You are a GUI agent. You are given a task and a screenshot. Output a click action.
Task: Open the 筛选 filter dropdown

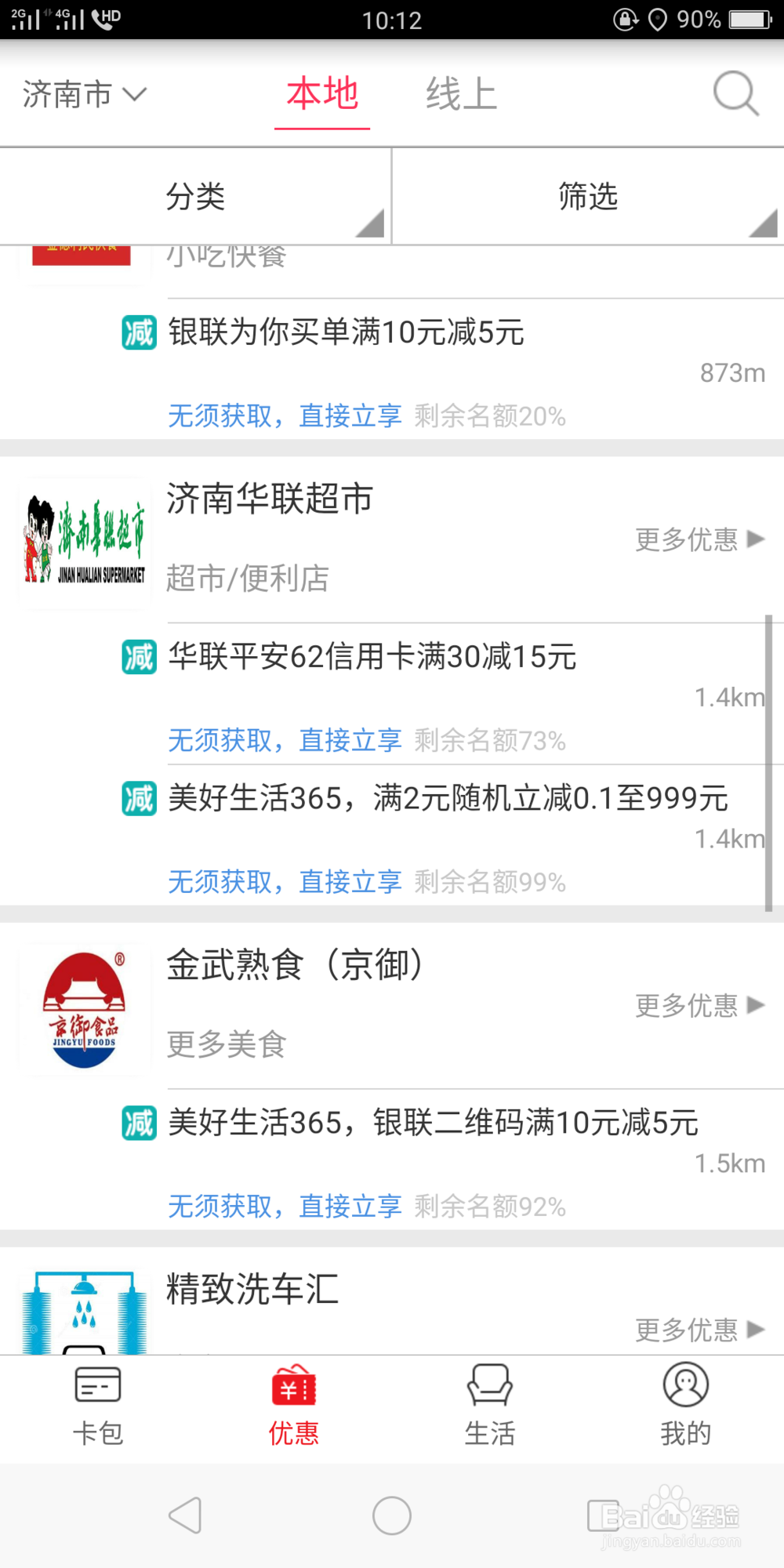click(x=586, y=197)
